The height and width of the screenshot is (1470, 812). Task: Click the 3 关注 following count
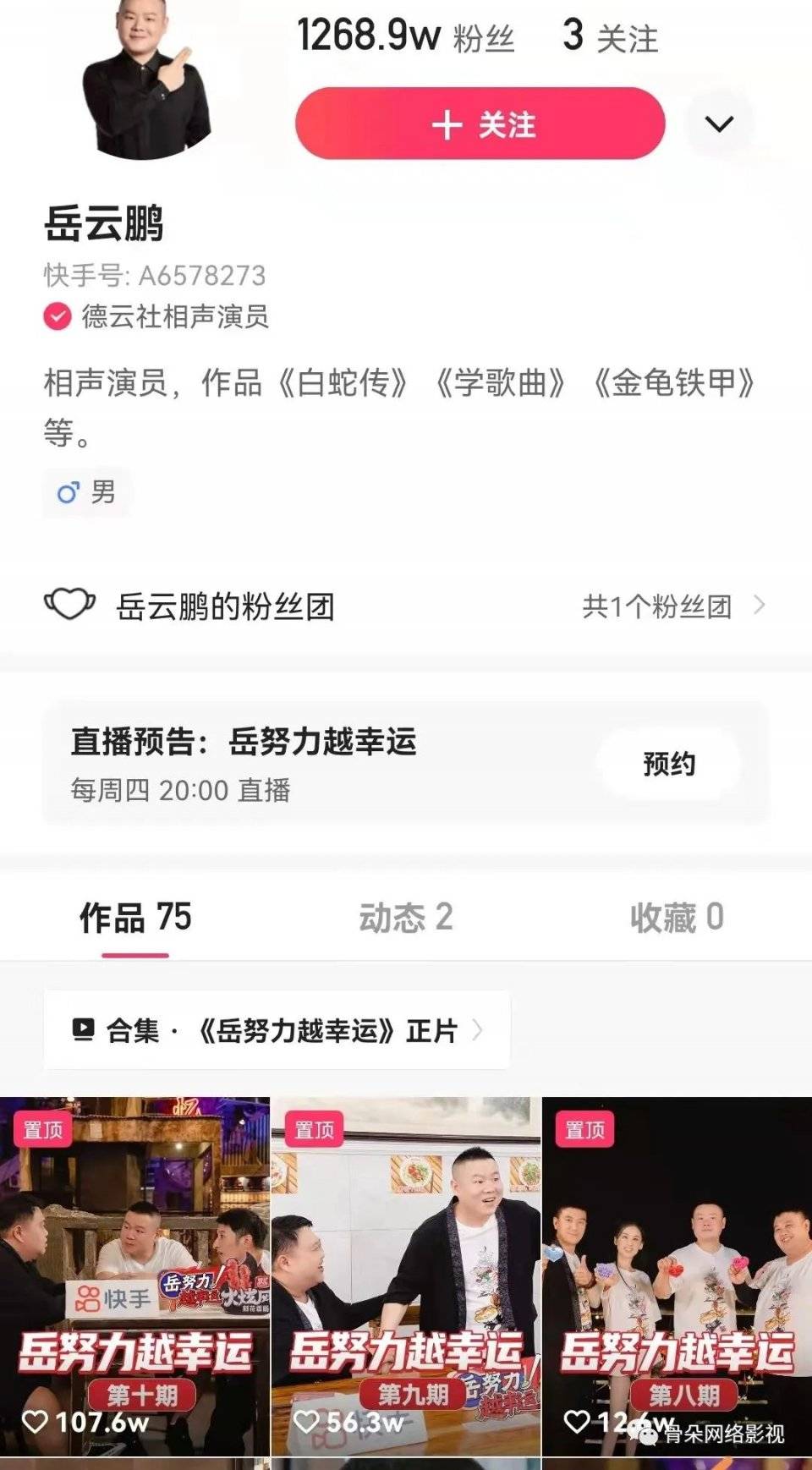click(609, 39)
